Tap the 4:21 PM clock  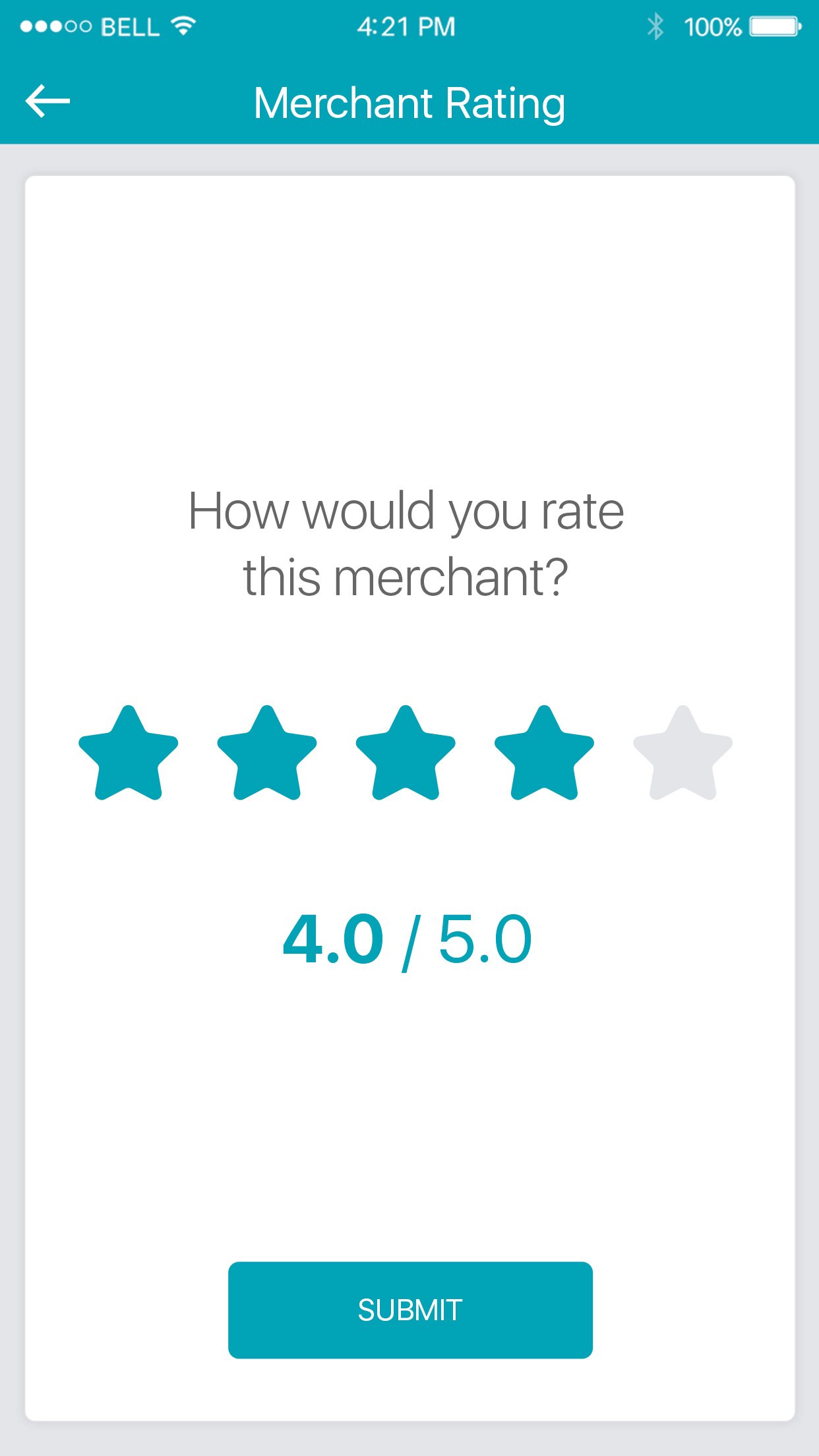tap(406, 26)
